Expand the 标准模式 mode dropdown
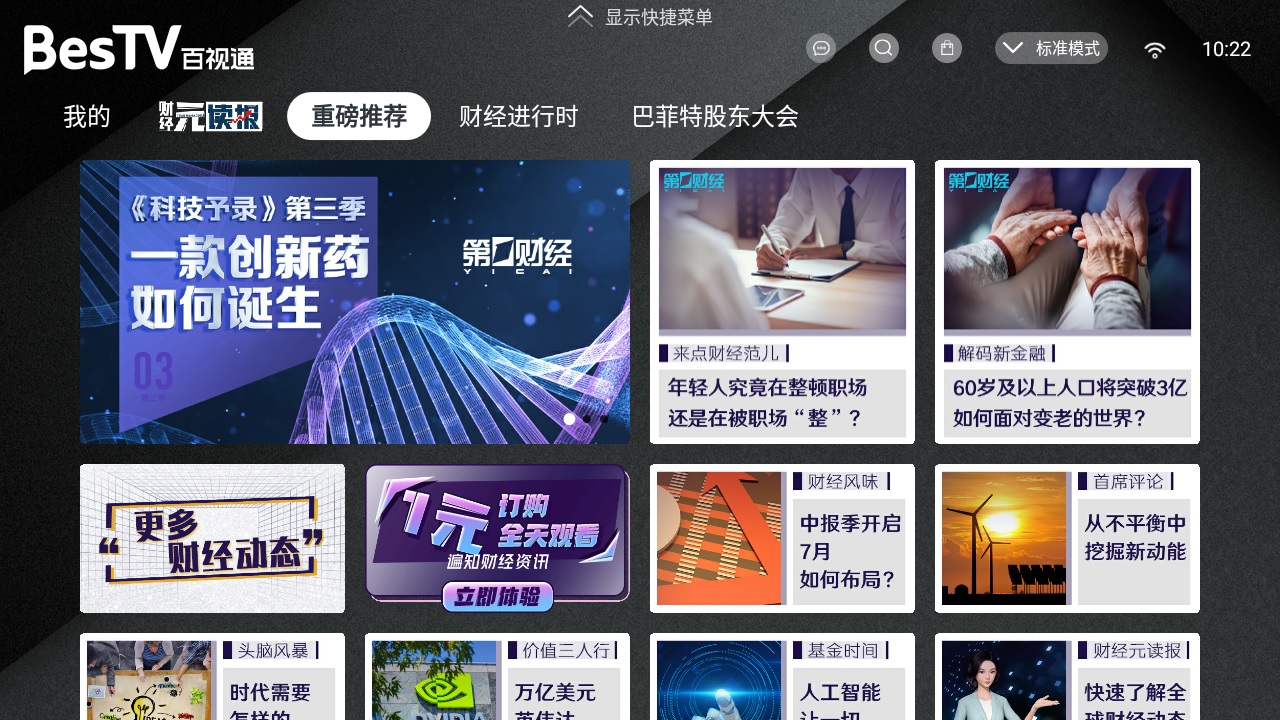This screenshot has width=1280, height=720. pyautogui.click(x=1051, y=48)
